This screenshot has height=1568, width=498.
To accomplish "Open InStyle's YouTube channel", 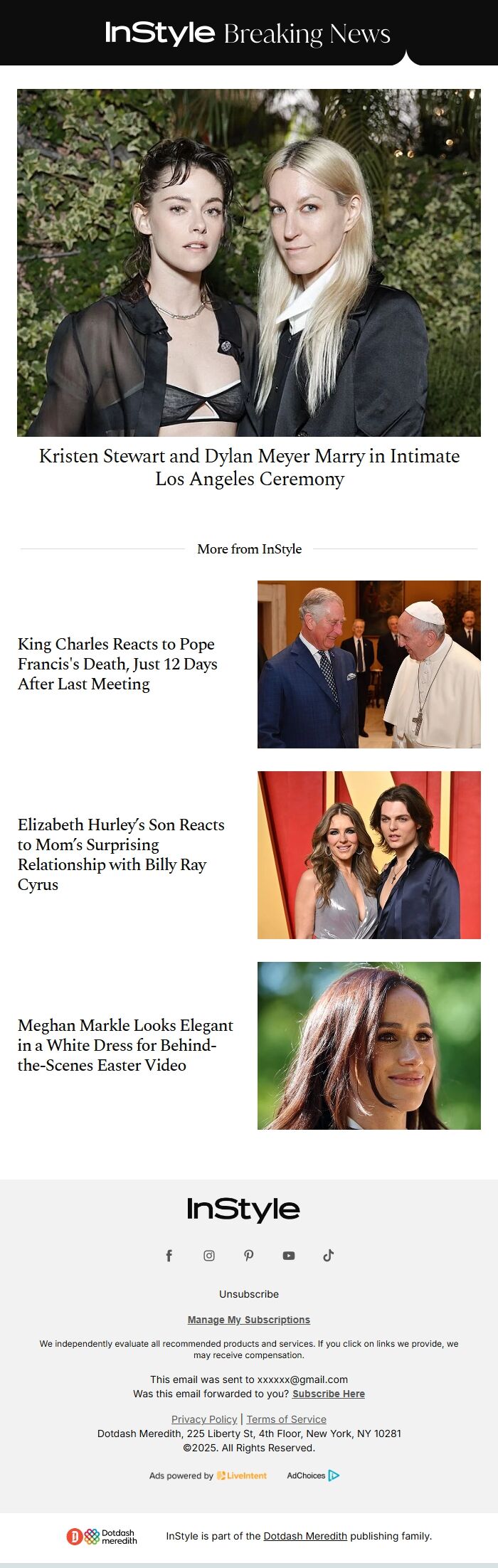I will pos(289,1256).
